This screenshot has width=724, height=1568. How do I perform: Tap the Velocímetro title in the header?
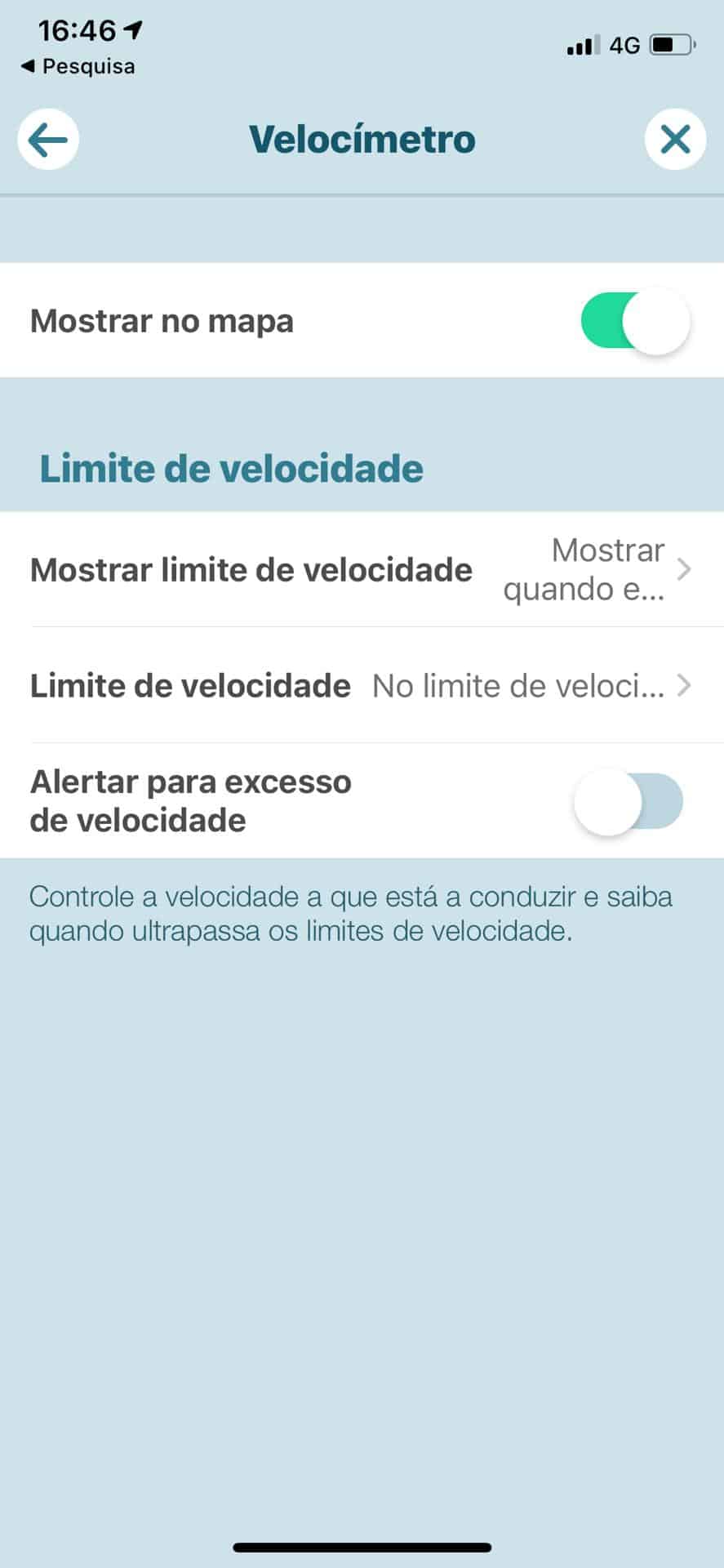coord(362,139)
